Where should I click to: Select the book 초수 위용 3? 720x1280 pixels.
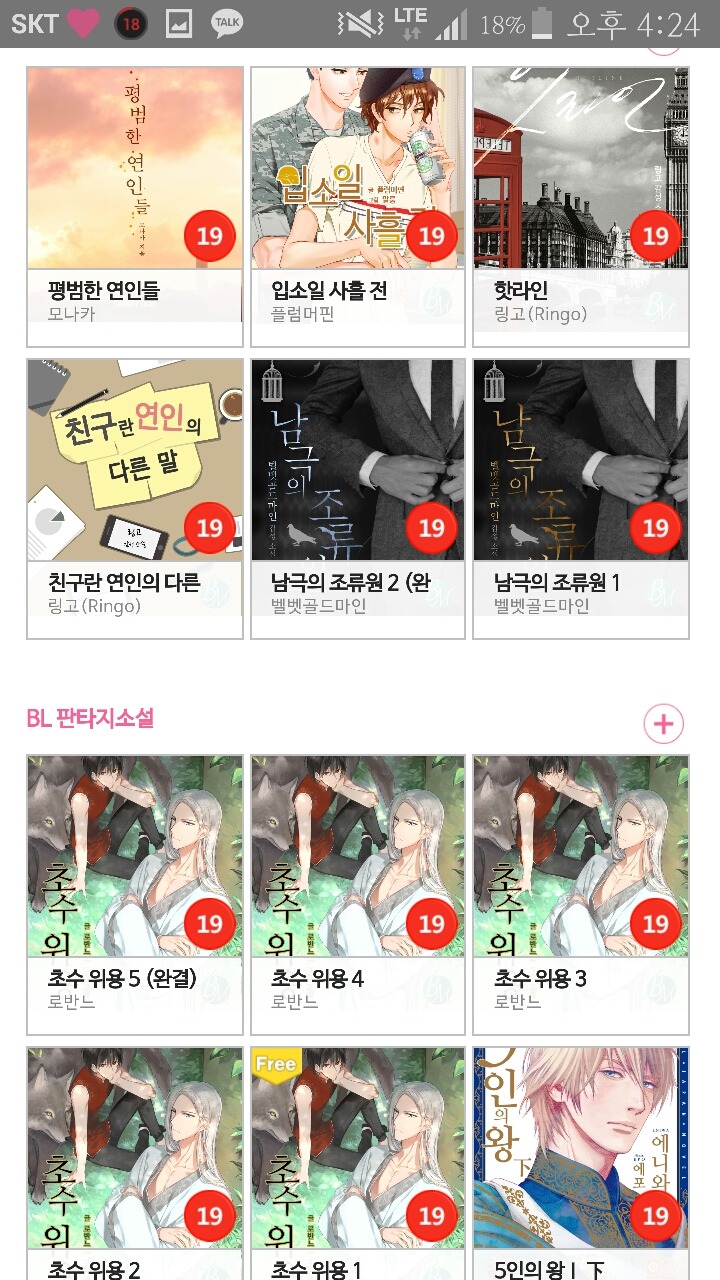click(x=581, y=894)
